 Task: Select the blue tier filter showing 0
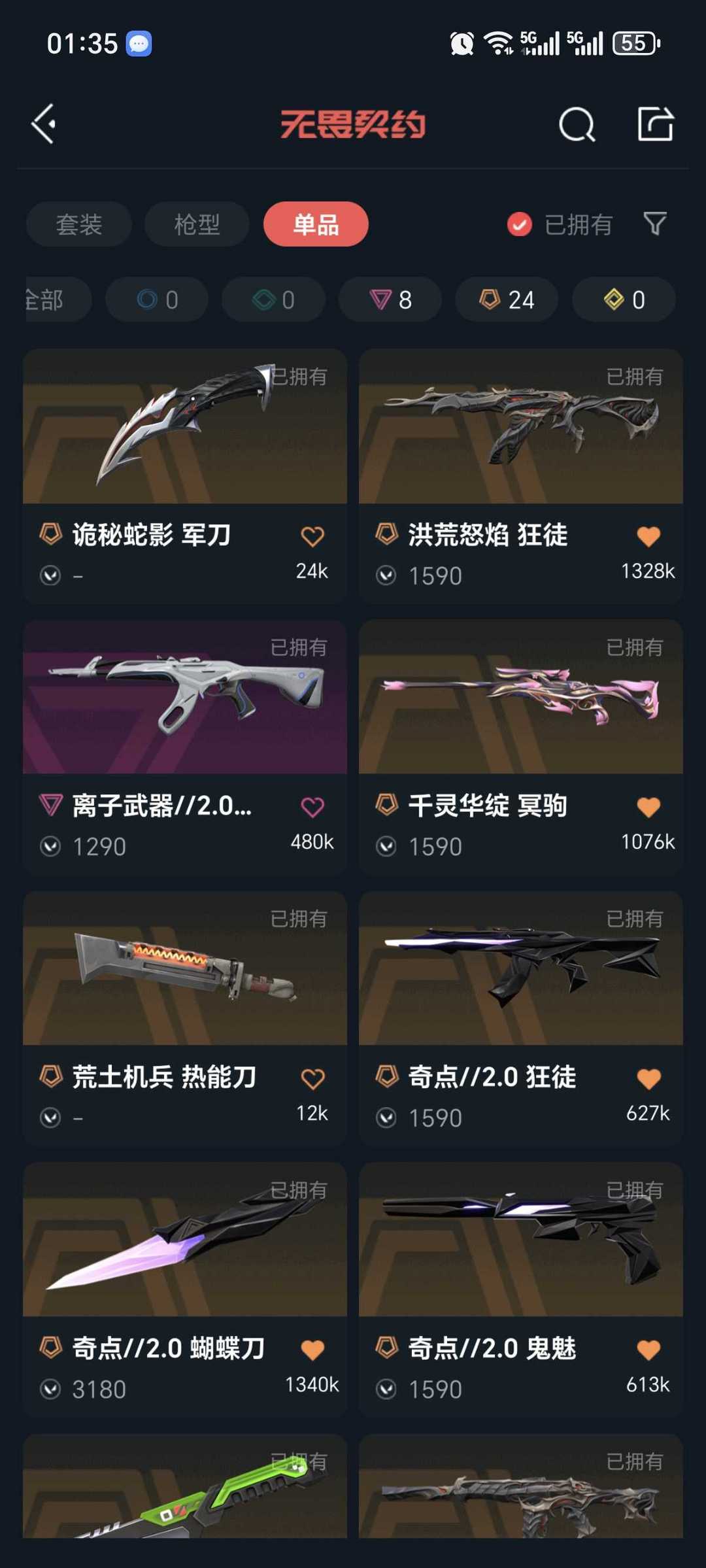coord(156,299)
